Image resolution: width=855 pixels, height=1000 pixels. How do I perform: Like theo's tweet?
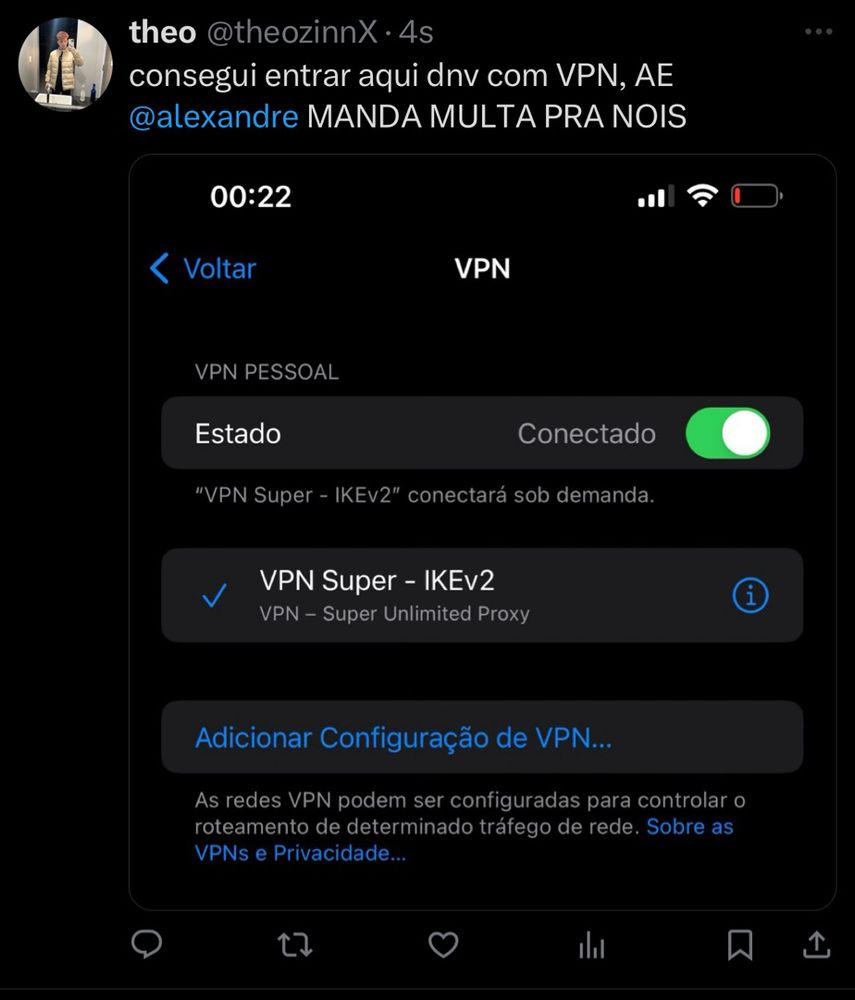coord(443,945)
